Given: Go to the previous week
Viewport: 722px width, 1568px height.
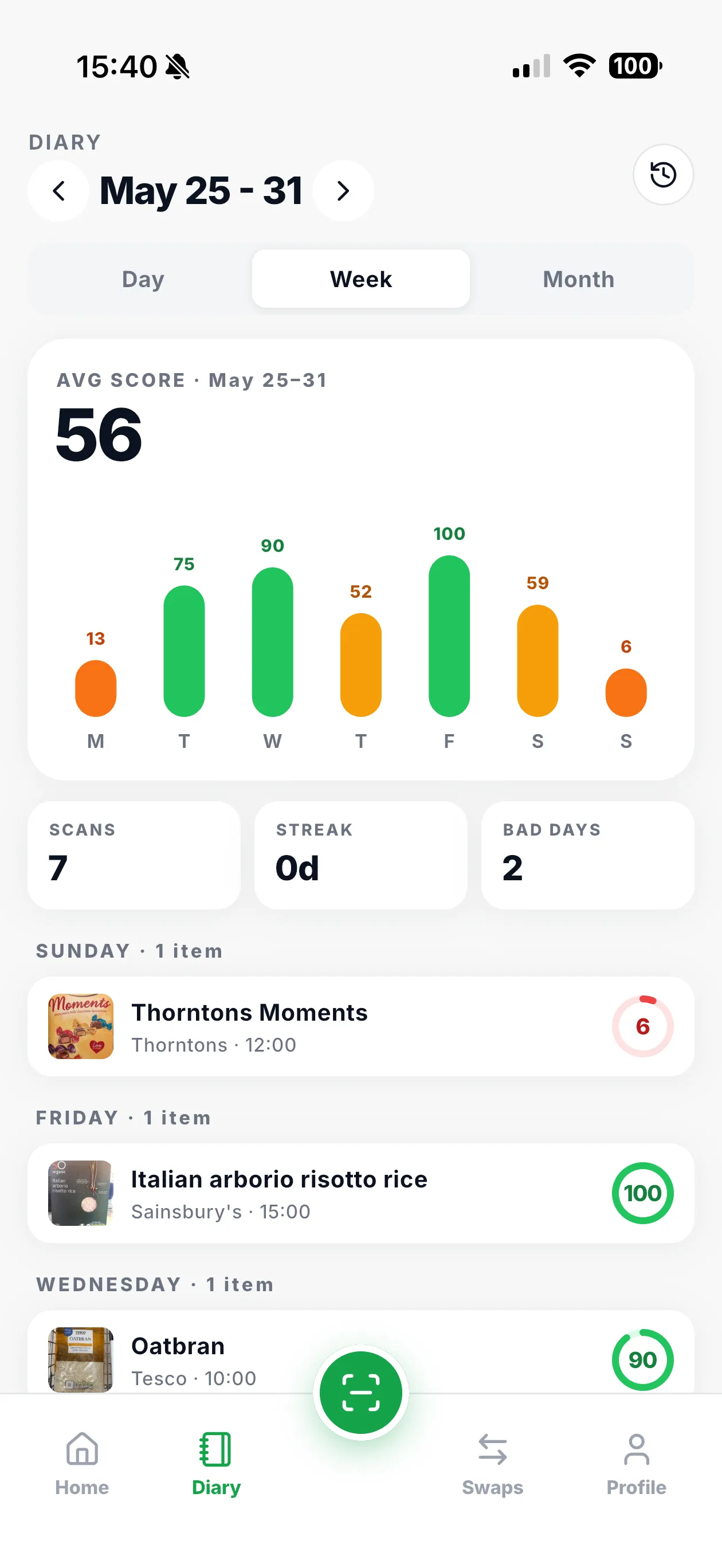Looking at the screenshot, I should (58, 190).
